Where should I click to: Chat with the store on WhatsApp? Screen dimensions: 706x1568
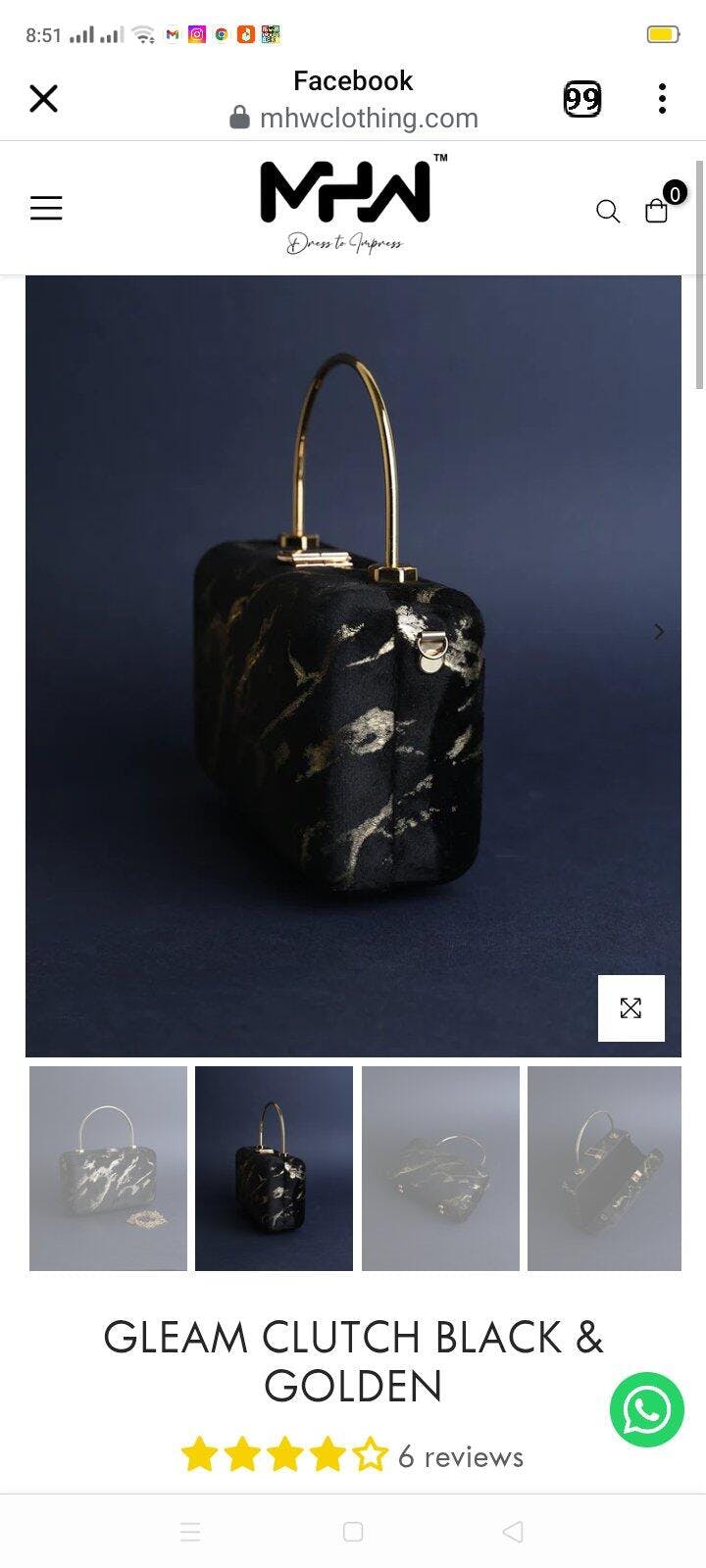pos(646,1410)
